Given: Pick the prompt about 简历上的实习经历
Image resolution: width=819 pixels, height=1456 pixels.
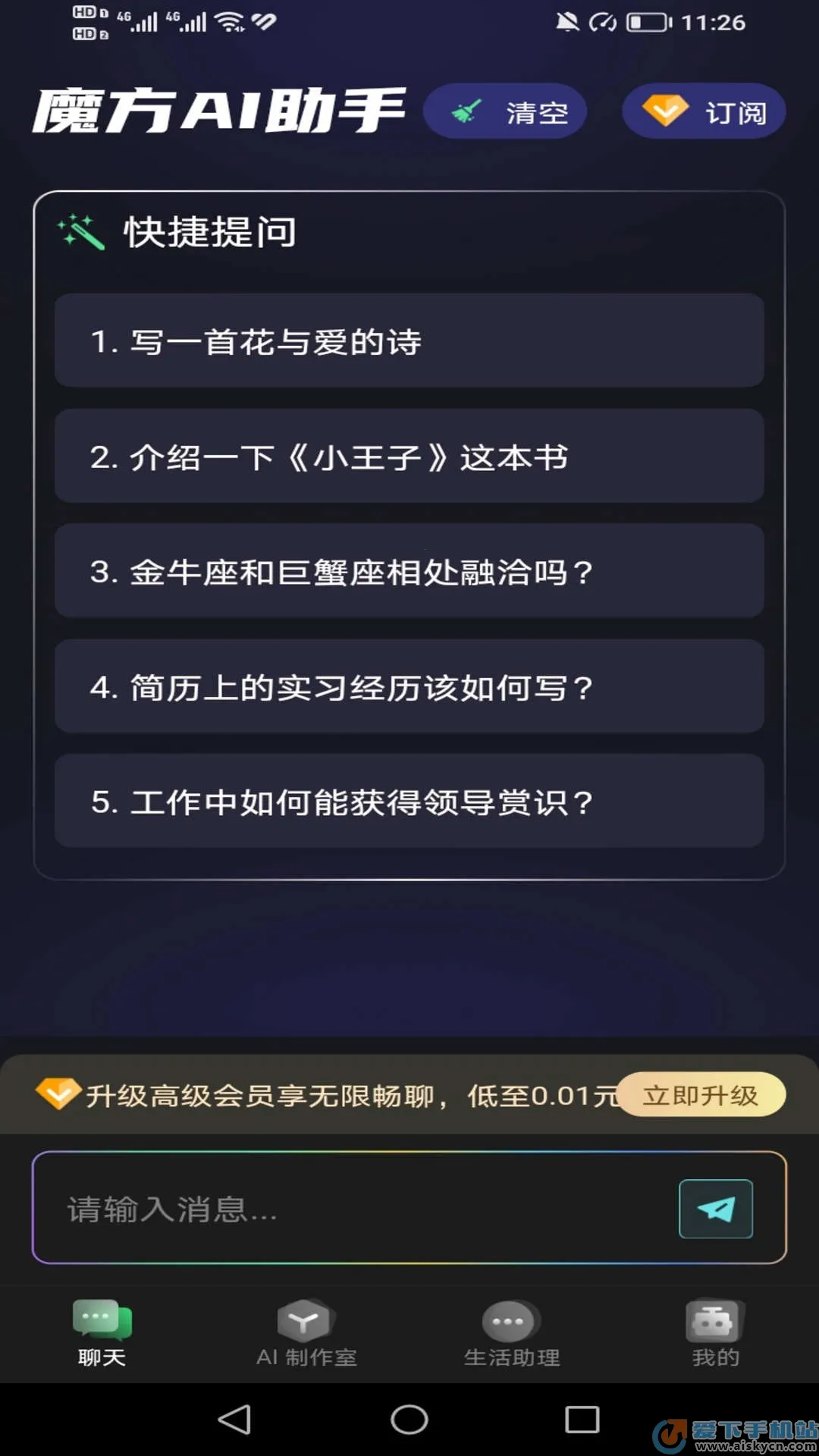Looking at the screenshot, I should tap(409, 686).
